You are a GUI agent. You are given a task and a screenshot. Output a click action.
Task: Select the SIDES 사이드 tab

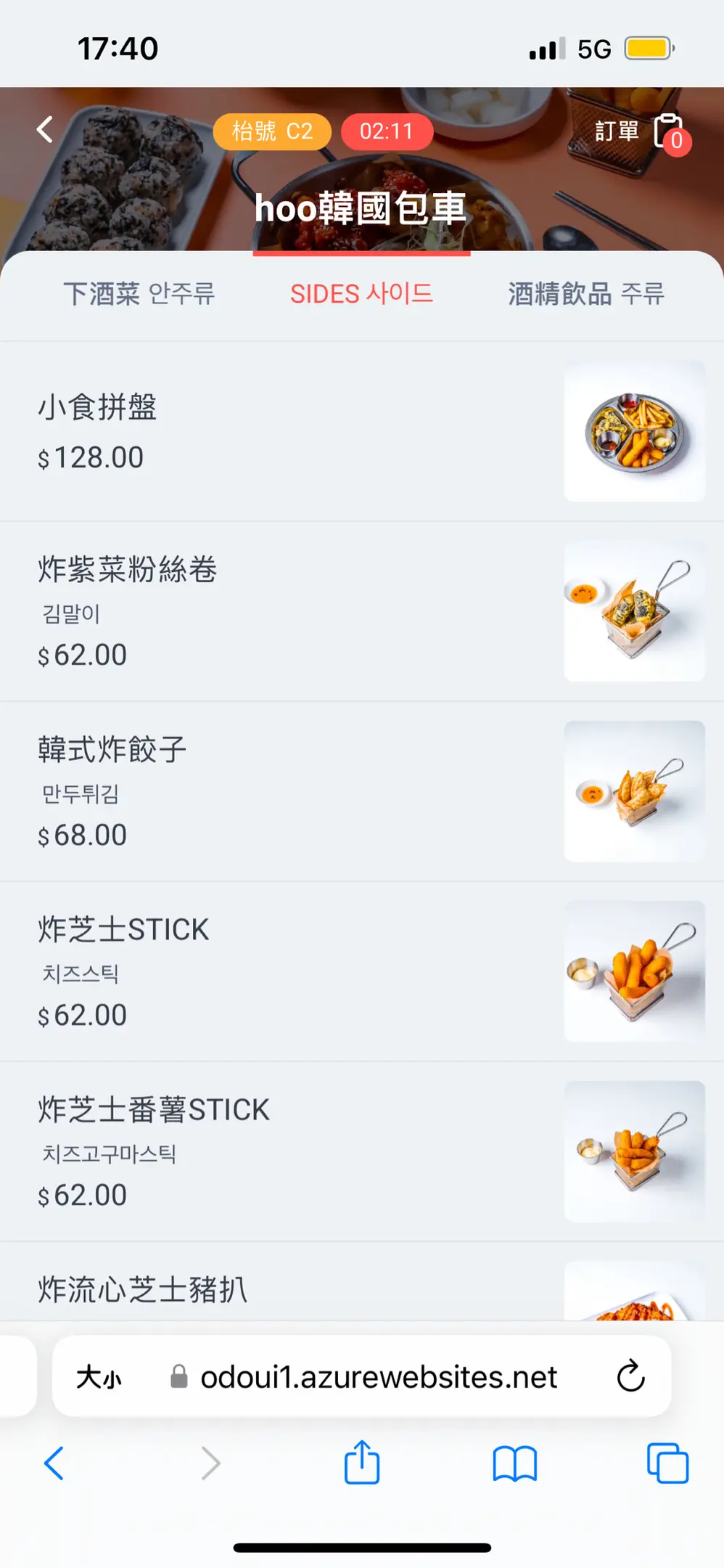tap(361, 294)
